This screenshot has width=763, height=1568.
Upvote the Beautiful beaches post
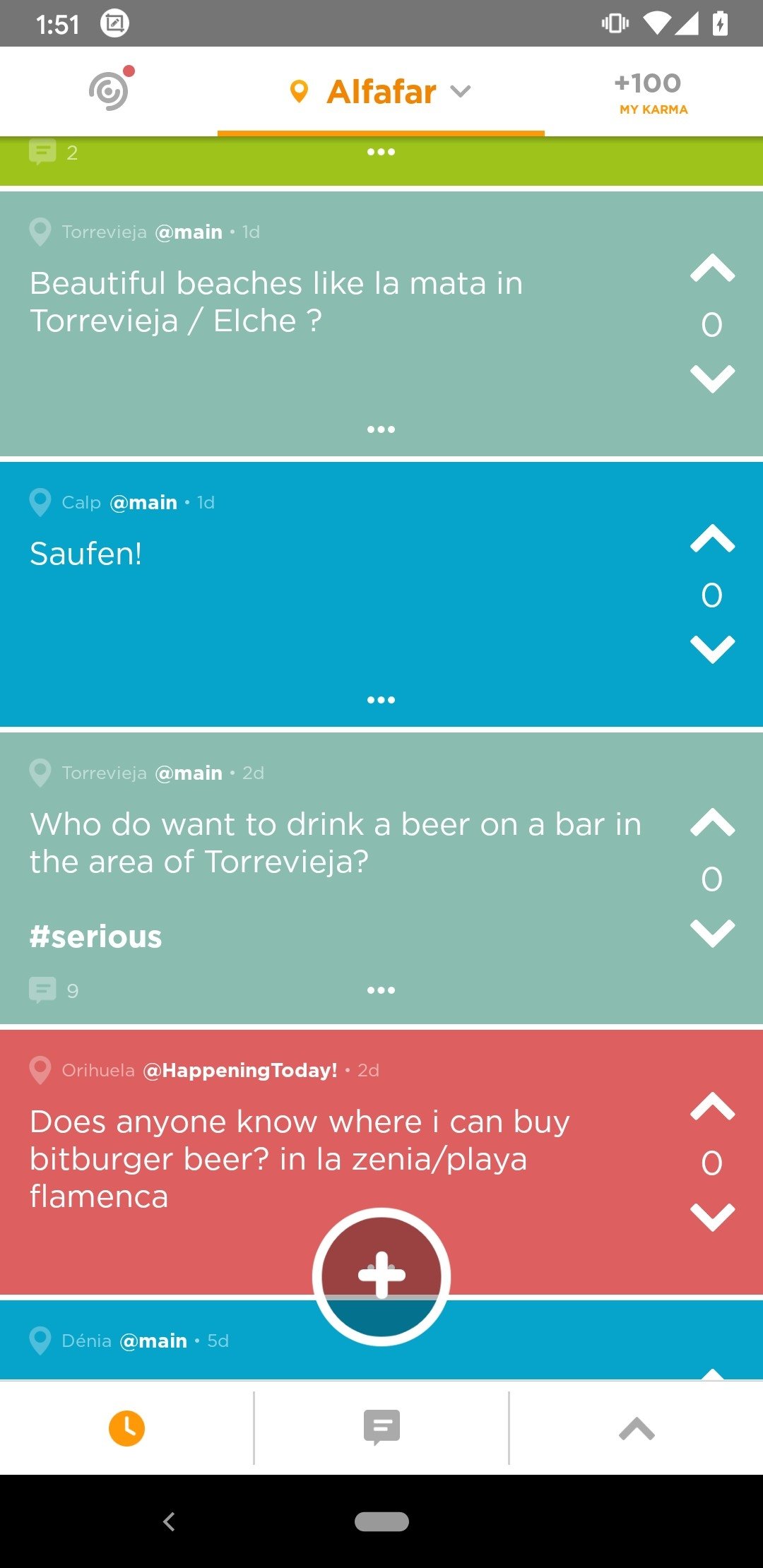point(712,268)
